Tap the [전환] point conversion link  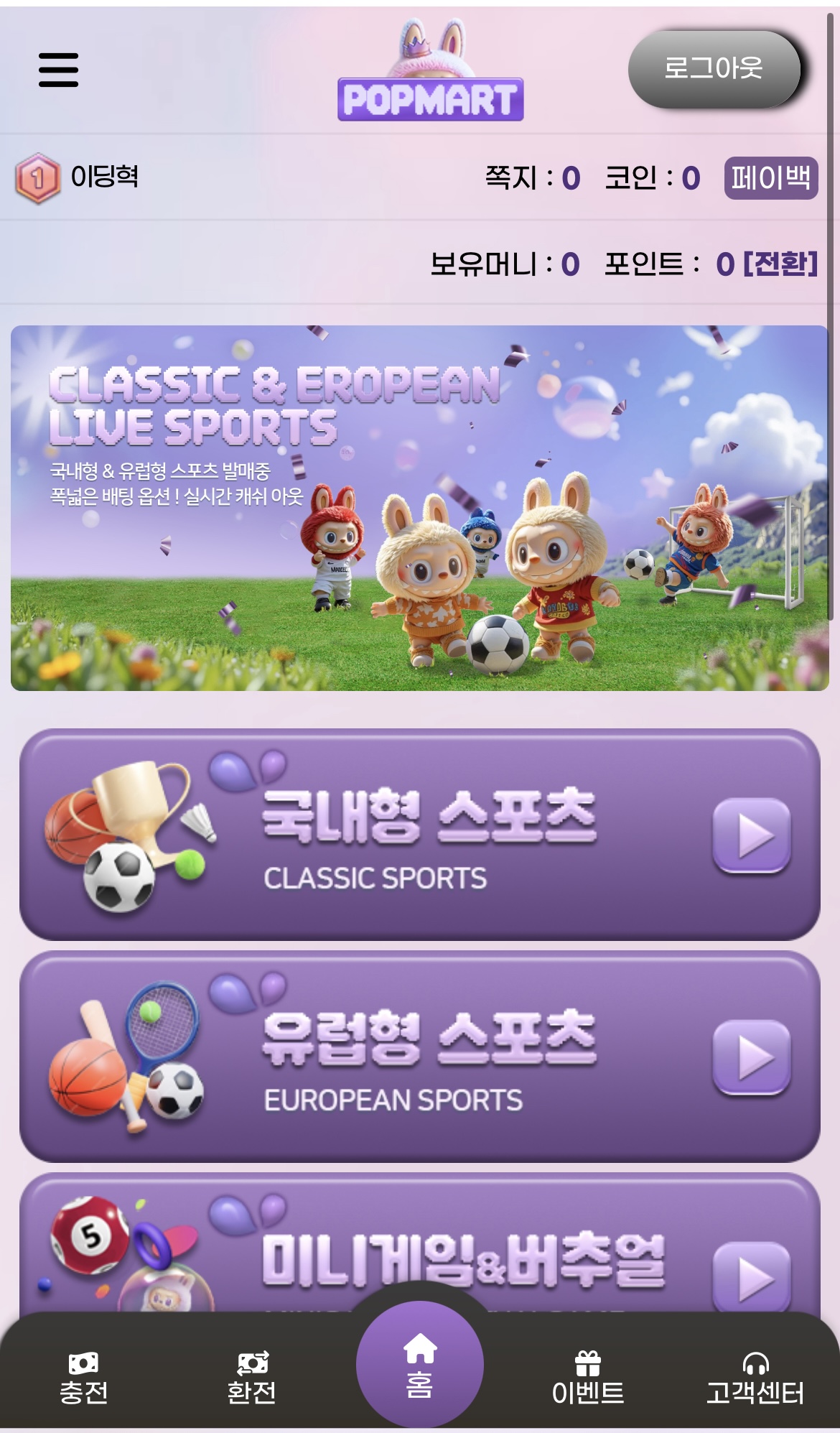(780, 264)
